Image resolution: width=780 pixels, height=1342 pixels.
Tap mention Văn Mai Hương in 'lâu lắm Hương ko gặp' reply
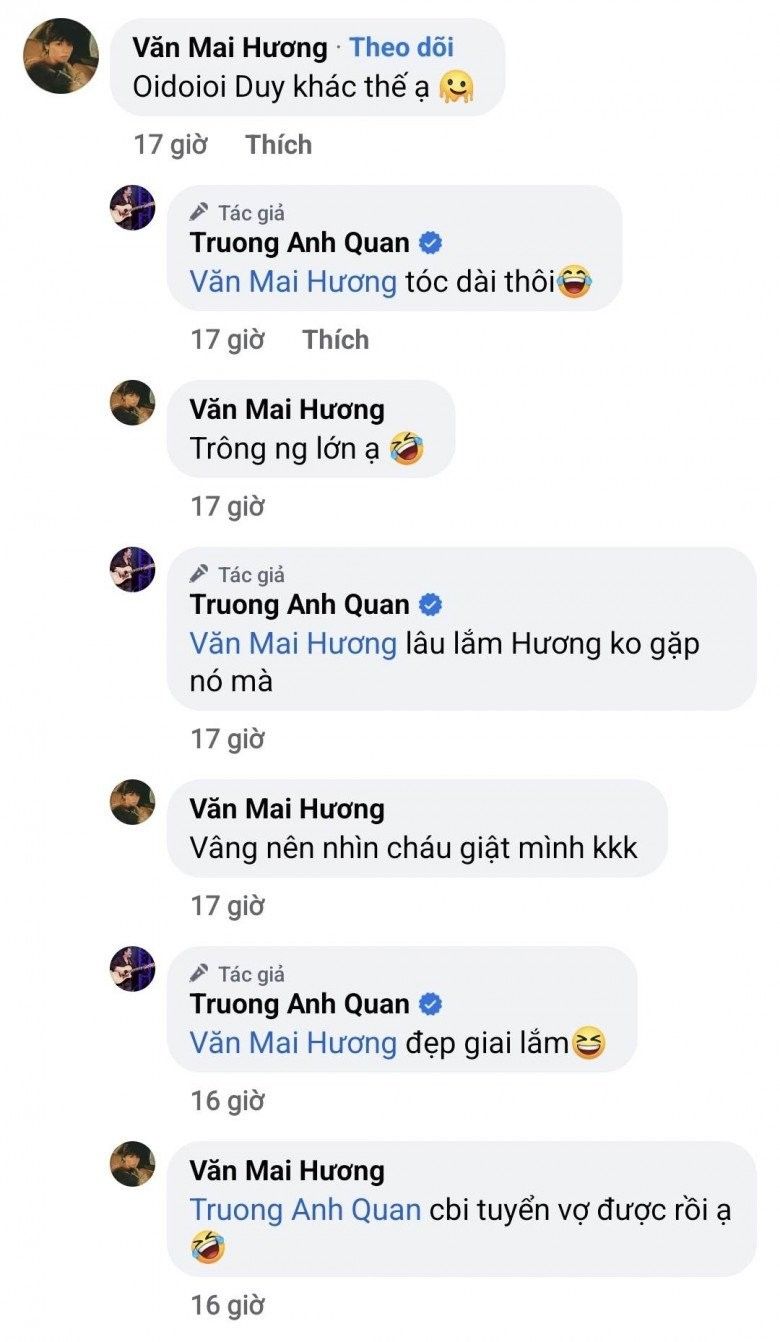click(293, 644)
